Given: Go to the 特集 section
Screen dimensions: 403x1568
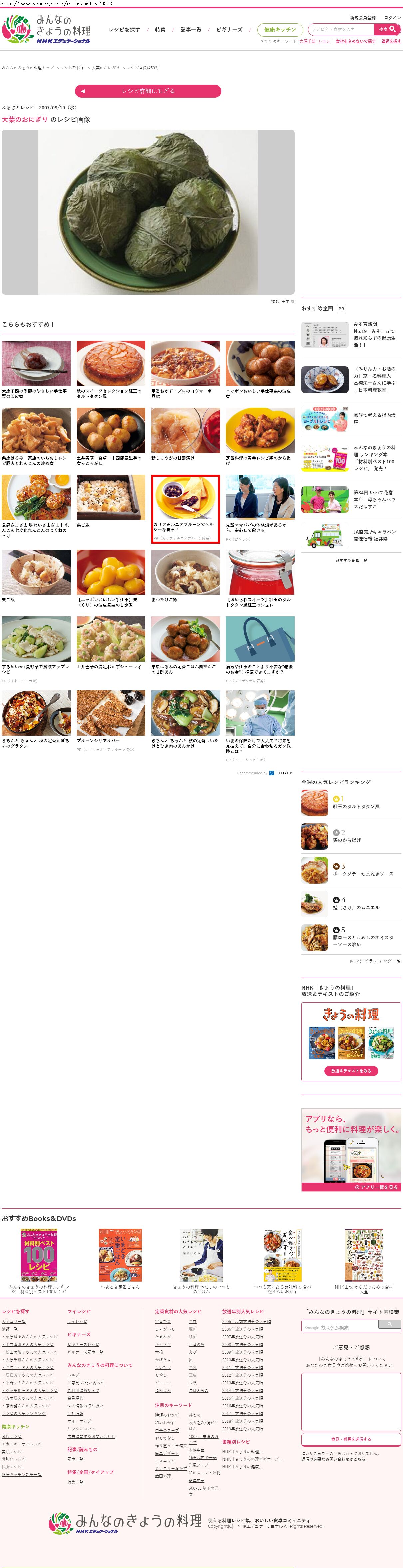Looking at the screenshot, I should tap(160, 30).
